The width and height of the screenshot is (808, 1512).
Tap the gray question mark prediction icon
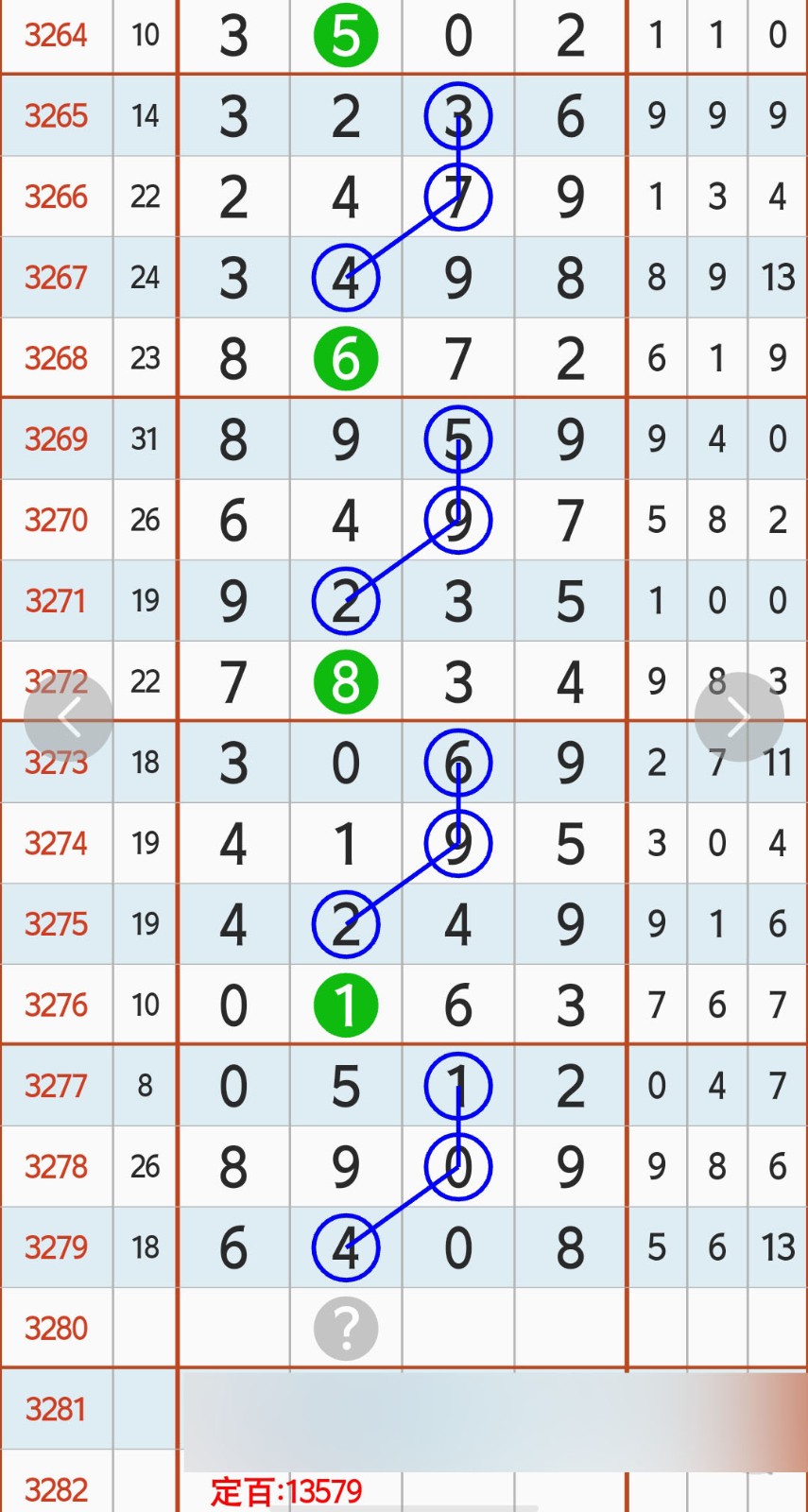[x=346, y=1329]
